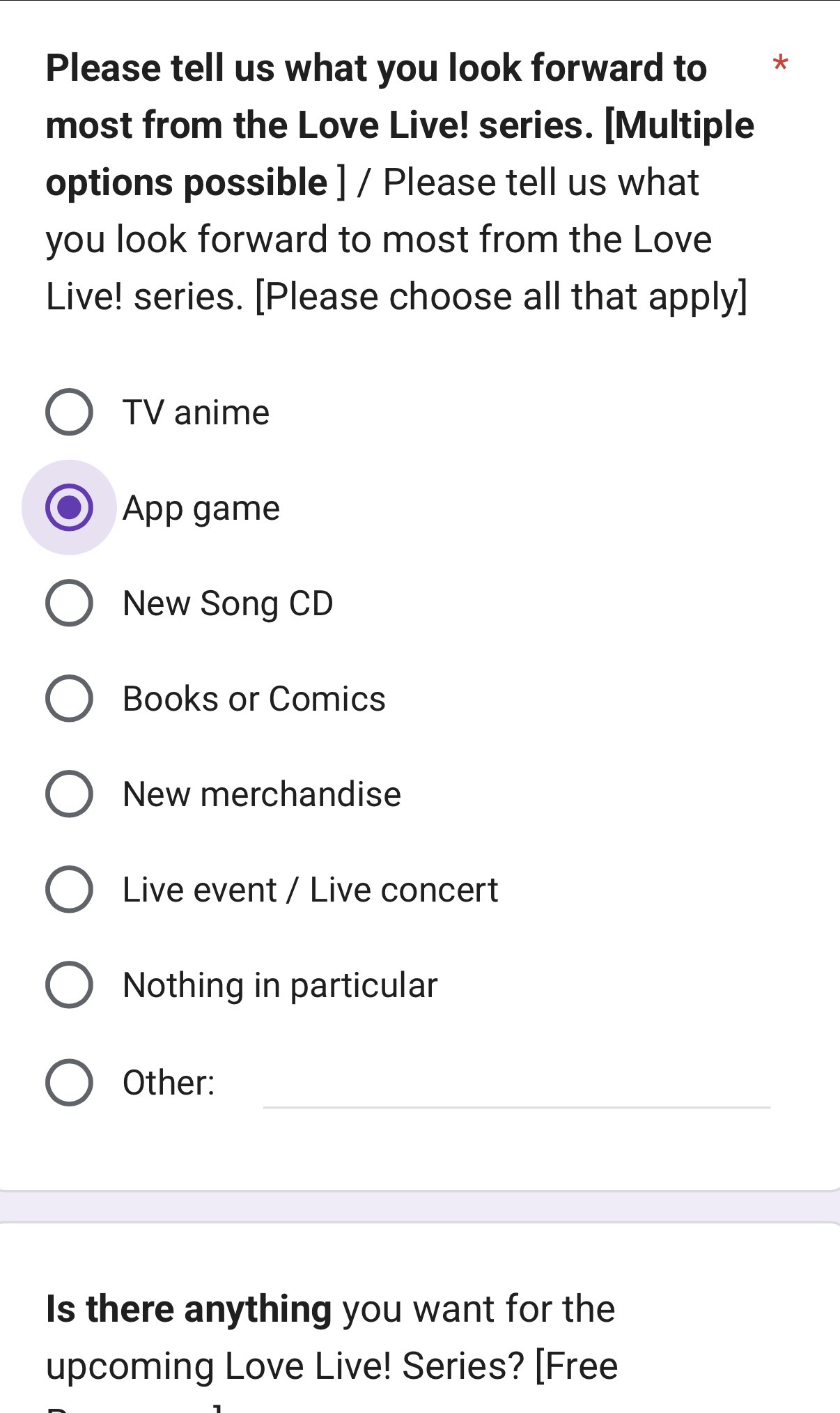840x1413 pixels.
Task: Select the TV anime option
Action: point(69,412)
